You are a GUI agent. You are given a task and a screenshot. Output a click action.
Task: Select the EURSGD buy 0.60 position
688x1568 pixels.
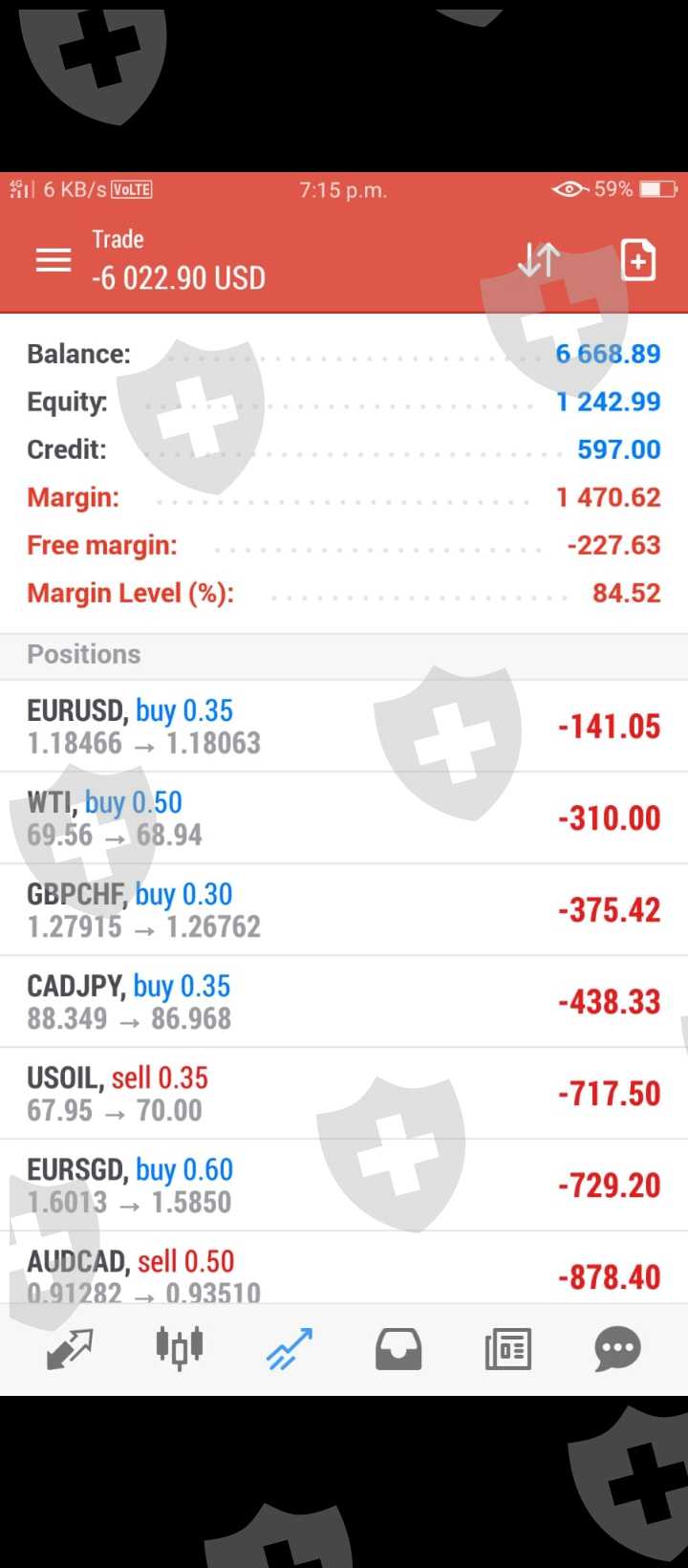point(344,1186)
